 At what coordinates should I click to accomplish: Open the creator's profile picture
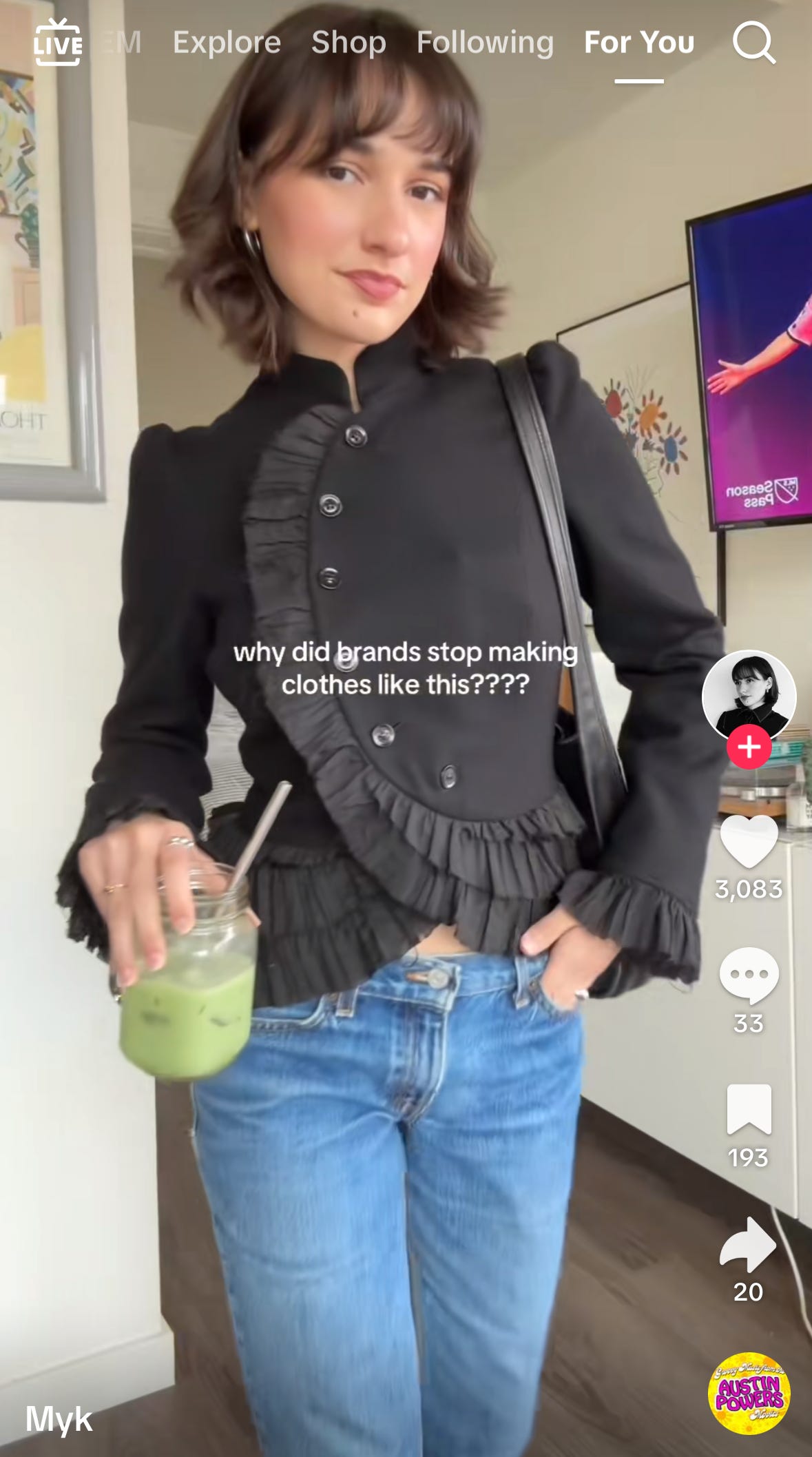(749, 695)
